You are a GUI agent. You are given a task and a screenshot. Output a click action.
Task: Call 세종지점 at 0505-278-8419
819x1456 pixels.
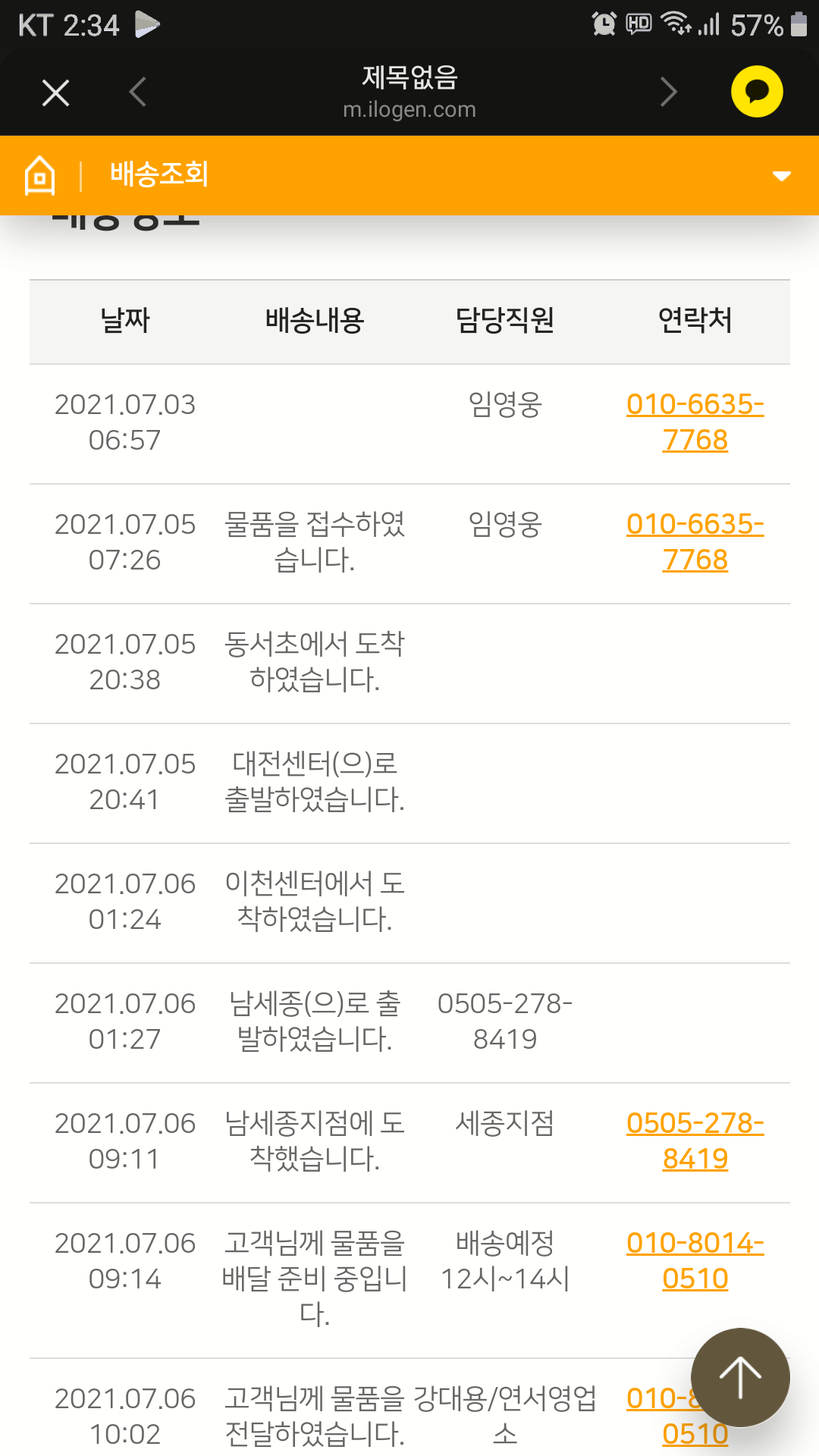[695, 1141]
